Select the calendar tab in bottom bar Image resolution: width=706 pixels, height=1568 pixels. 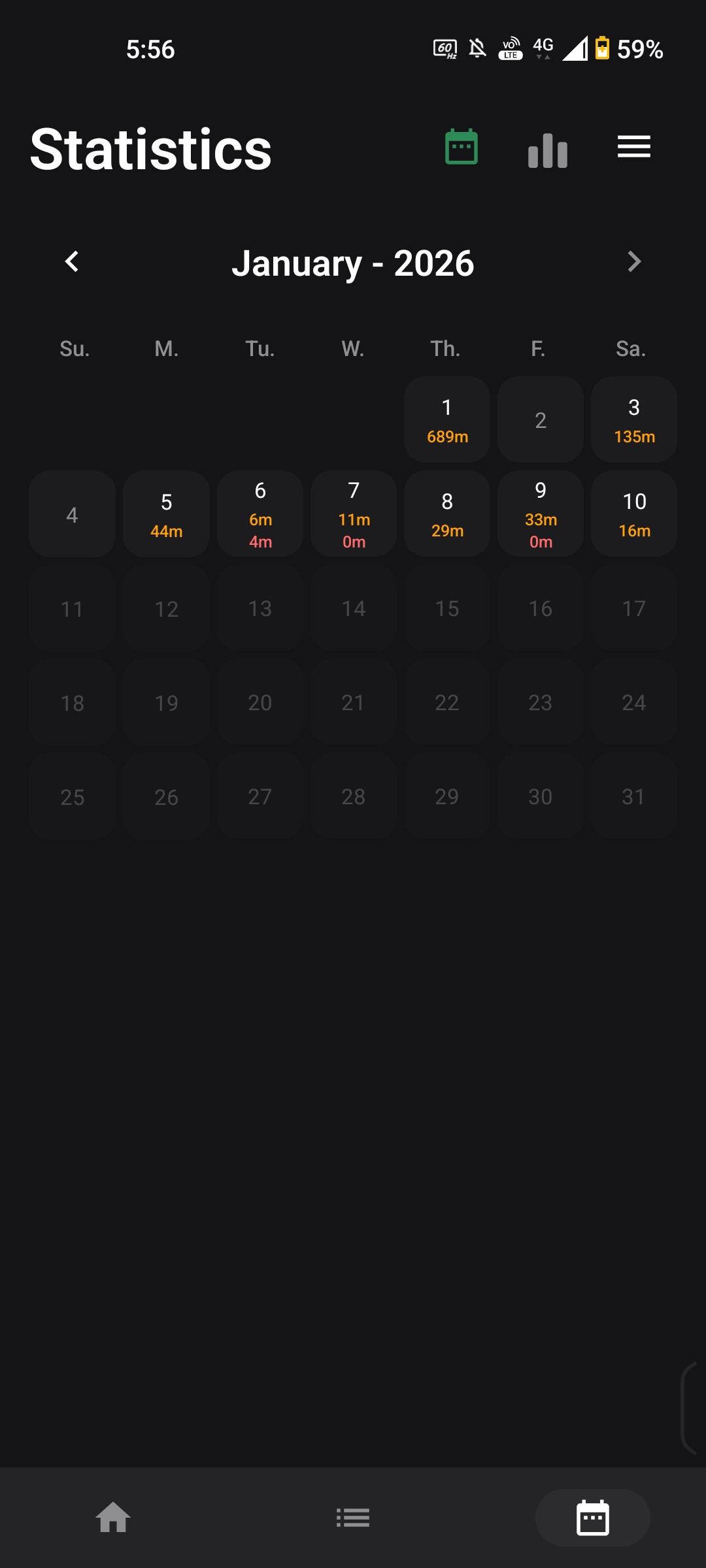[592, 1518]
